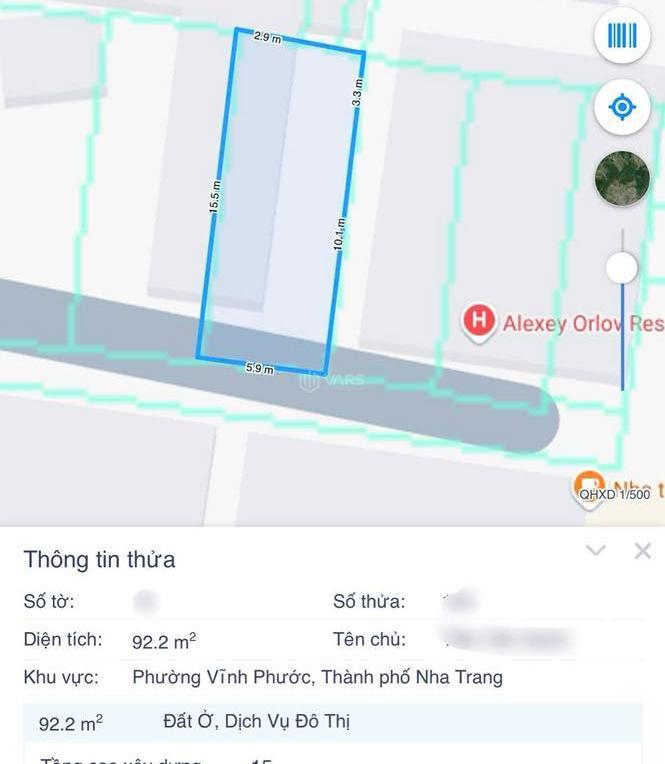Screen dimensions: 665x764
Task: Collapse the Thông tin thửa panel
Action: (x=596, y=550)
